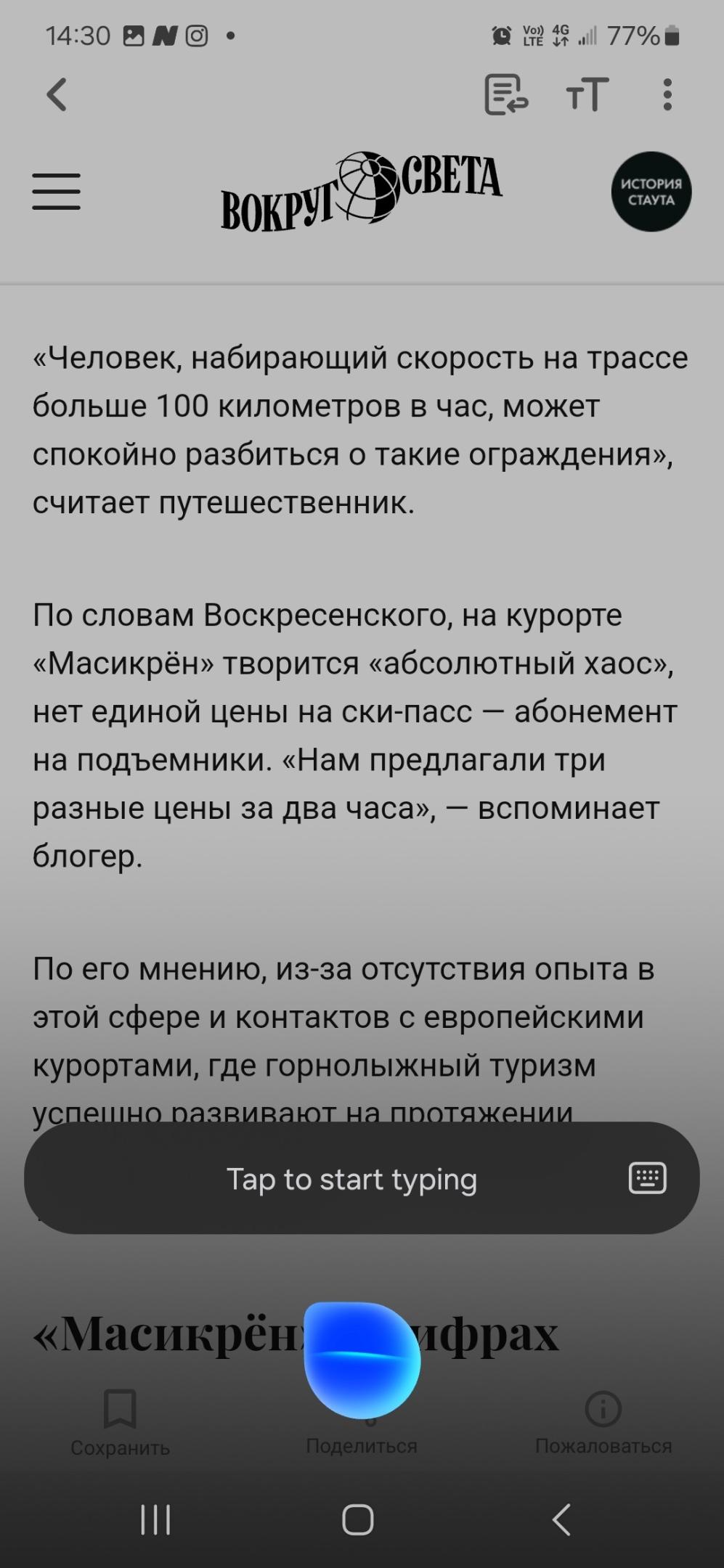Open keyboard via the assistant bar's keyboard icon

pyautogui.click(x=646, y=1177)
